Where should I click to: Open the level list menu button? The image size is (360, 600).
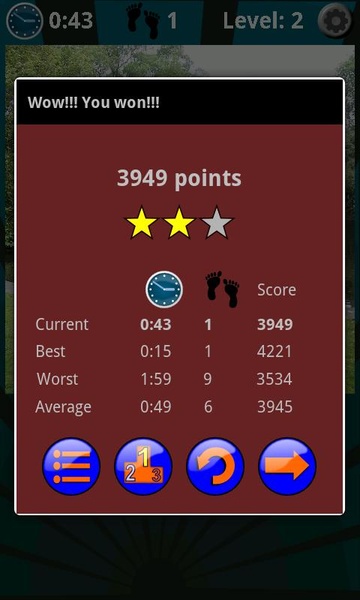pos(71,466)
